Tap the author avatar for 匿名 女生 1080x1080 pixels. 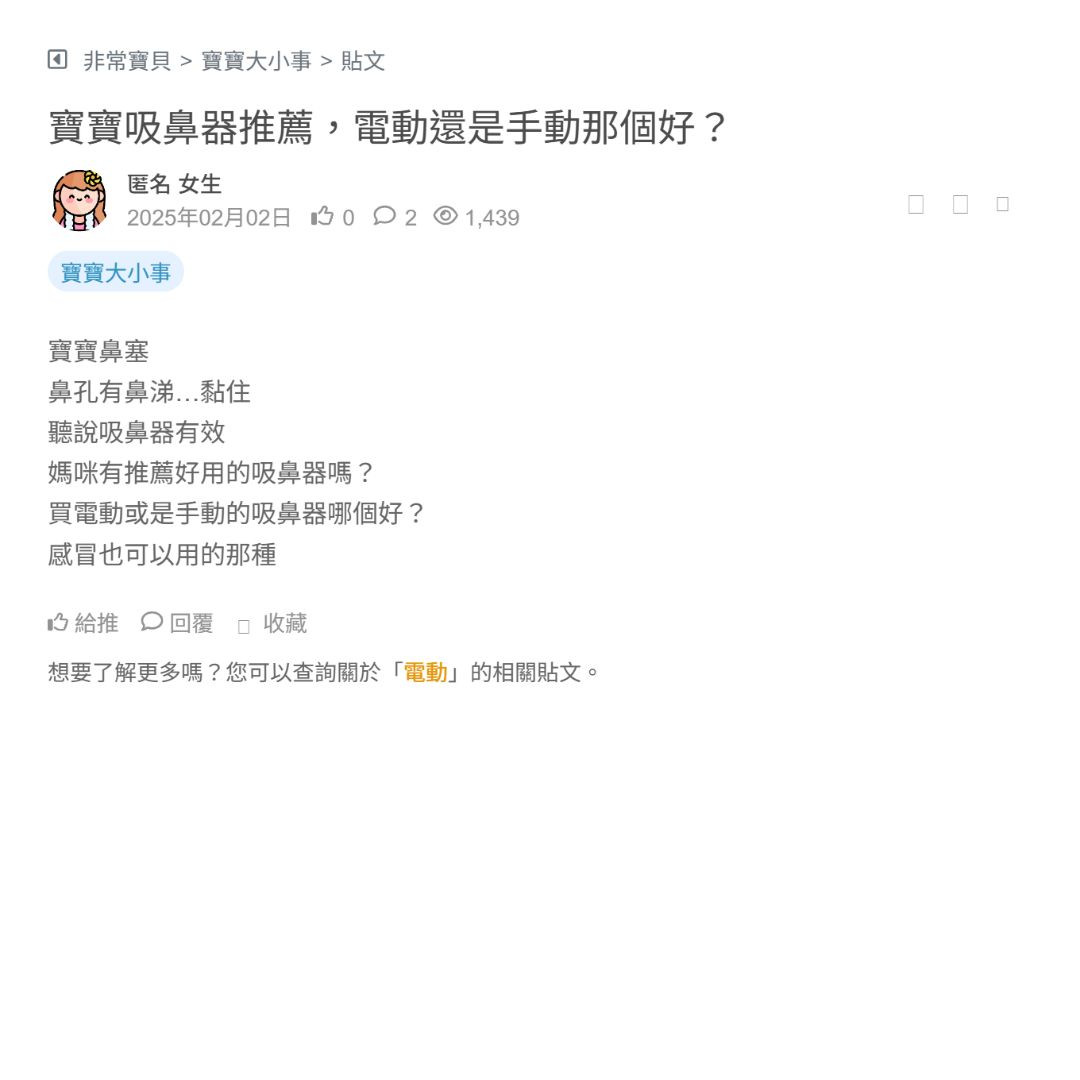[x=79, y=200]
